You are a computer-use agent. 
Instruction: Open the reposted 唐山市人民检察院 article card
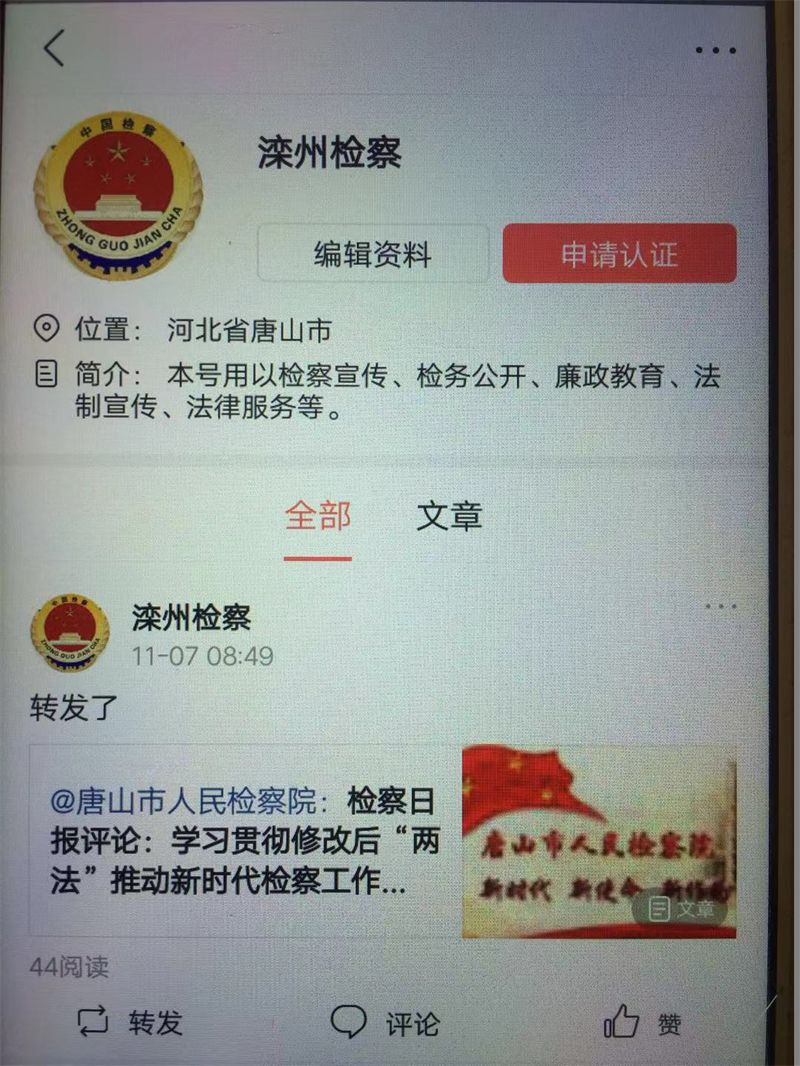coord(381,842)
